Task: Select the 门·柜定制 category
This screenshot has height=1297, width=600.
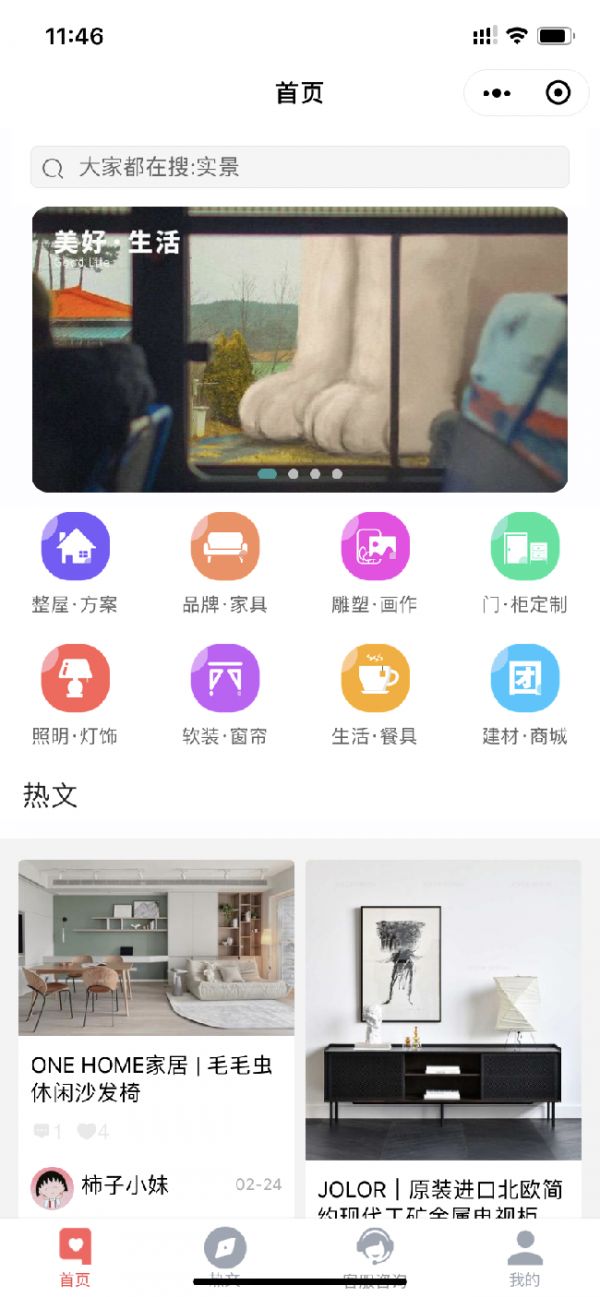Action: 525,562
